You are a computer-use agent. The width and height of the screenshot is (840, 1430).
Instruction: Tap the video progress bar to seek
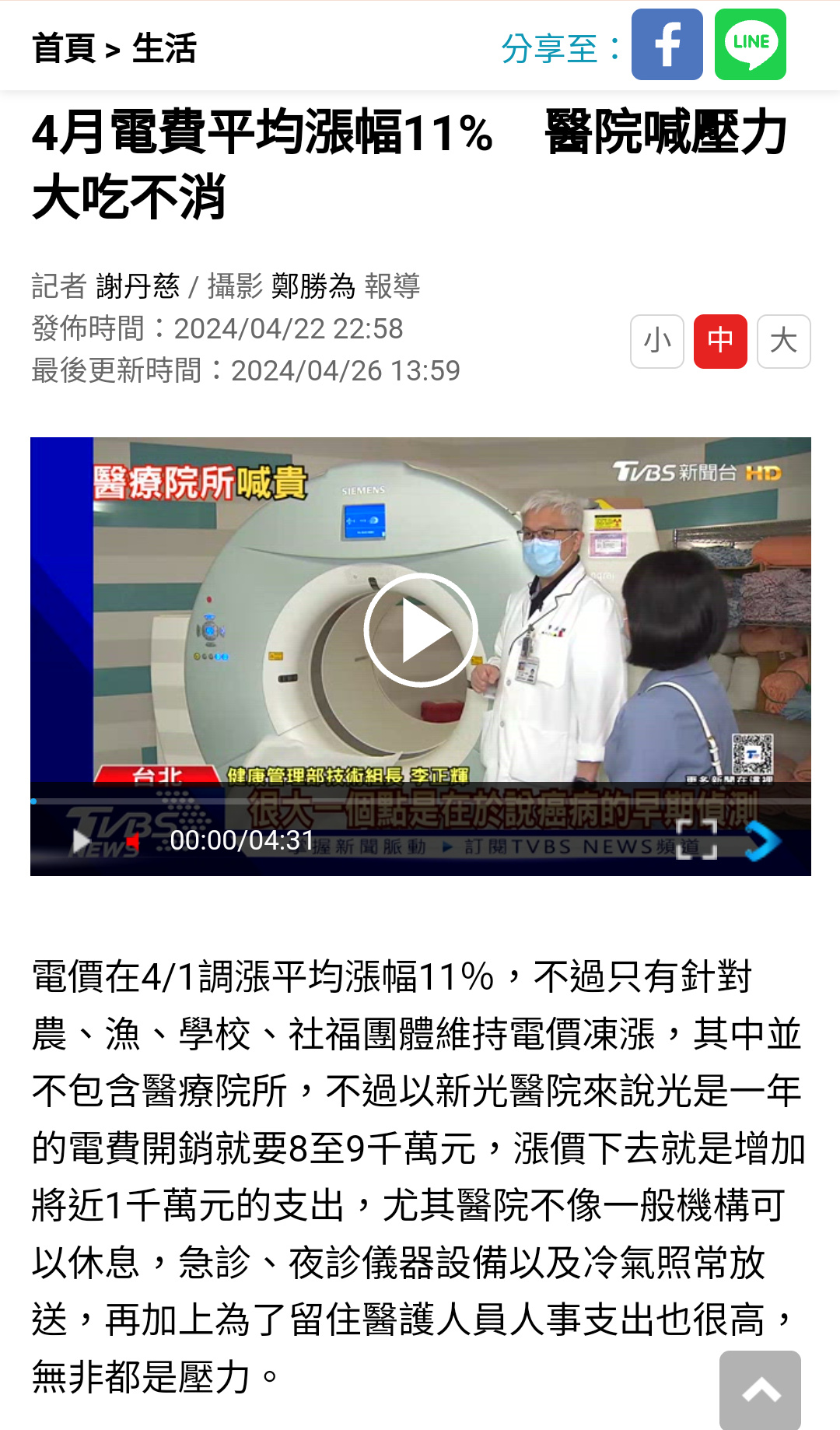420,801
